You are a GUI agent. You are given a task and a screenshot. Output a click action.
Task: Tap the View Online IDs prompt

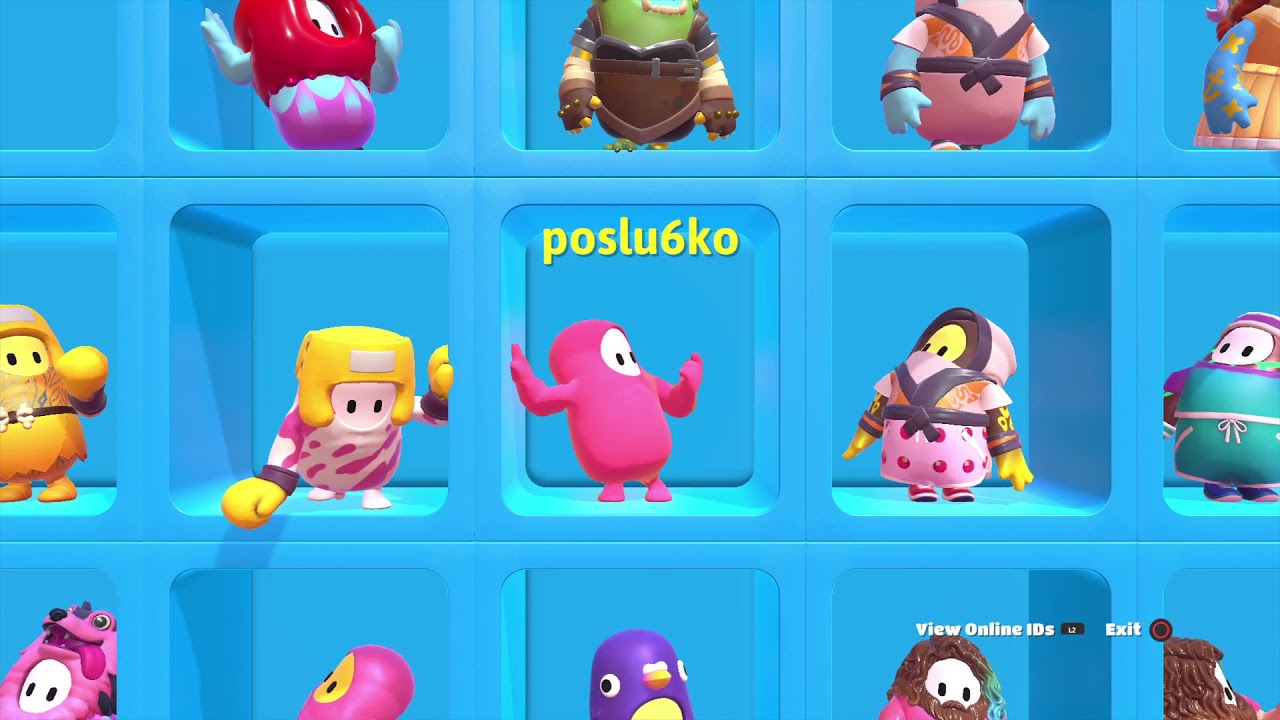coord(998,629)
